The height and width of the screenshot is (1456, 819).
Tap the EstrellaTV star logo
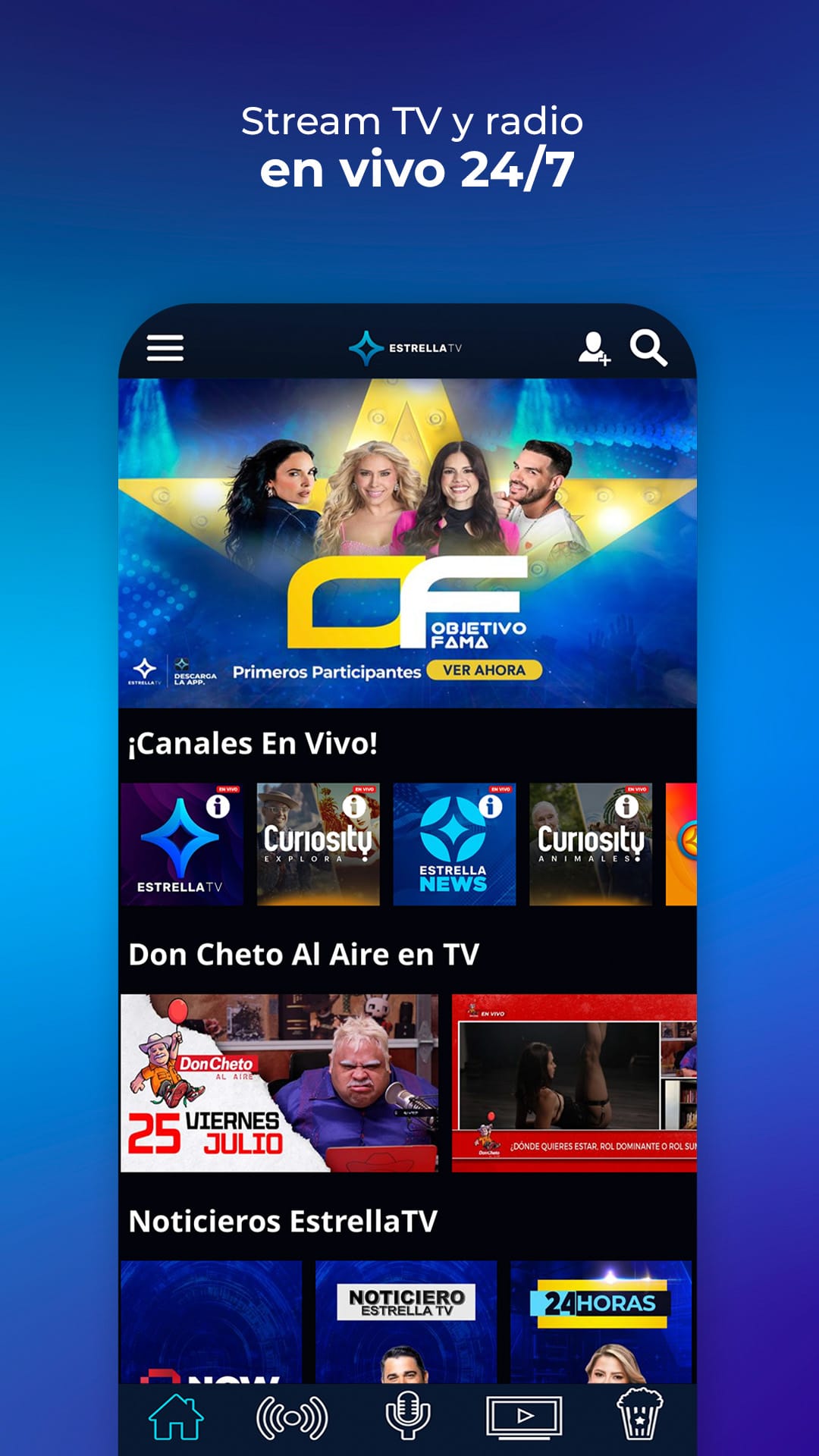click(x=365, y=347)
